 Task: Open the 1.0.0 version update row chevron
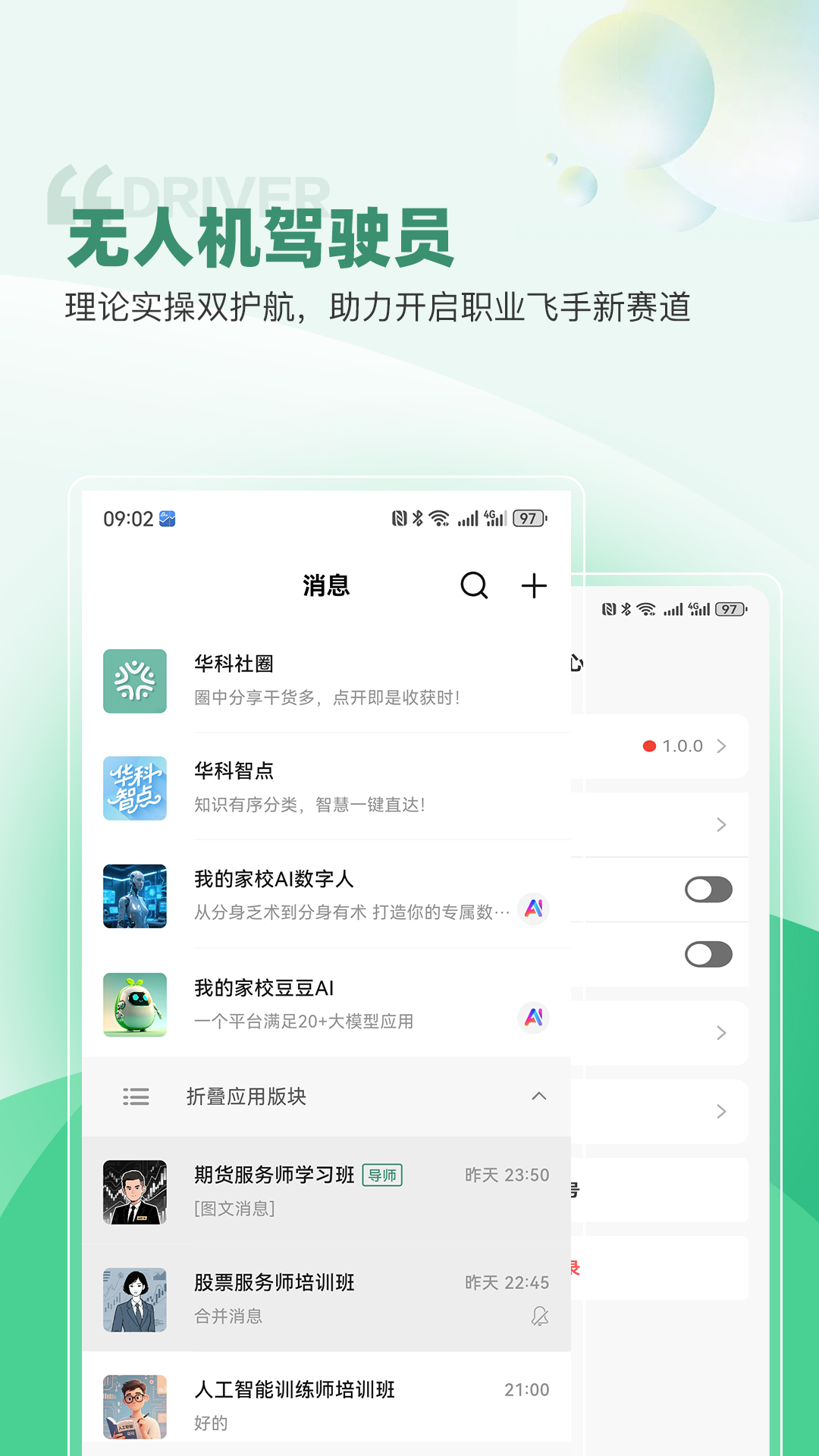pyautogui.click(x=721, y=746)
